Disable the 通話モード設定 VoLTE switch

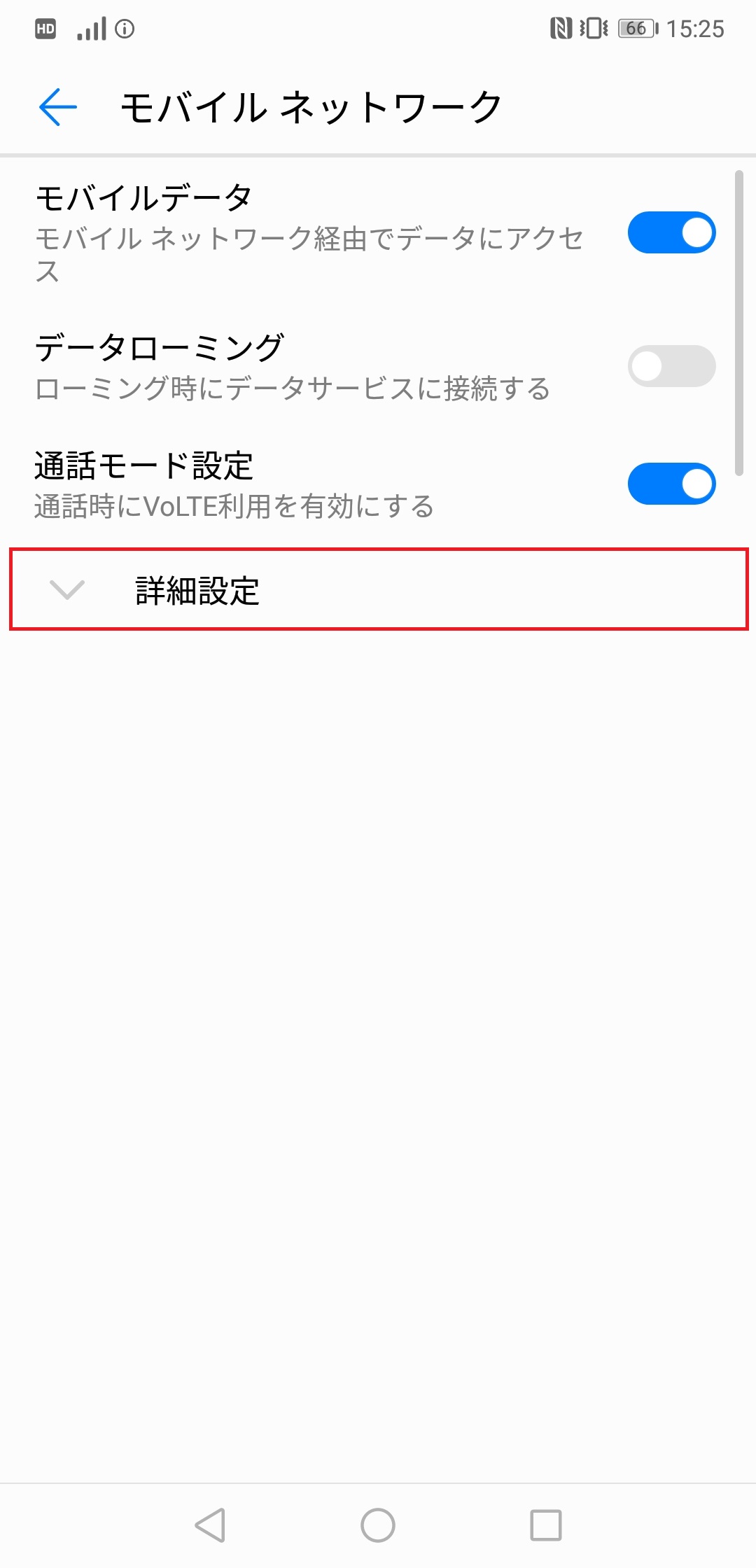[x=671, y=484]
